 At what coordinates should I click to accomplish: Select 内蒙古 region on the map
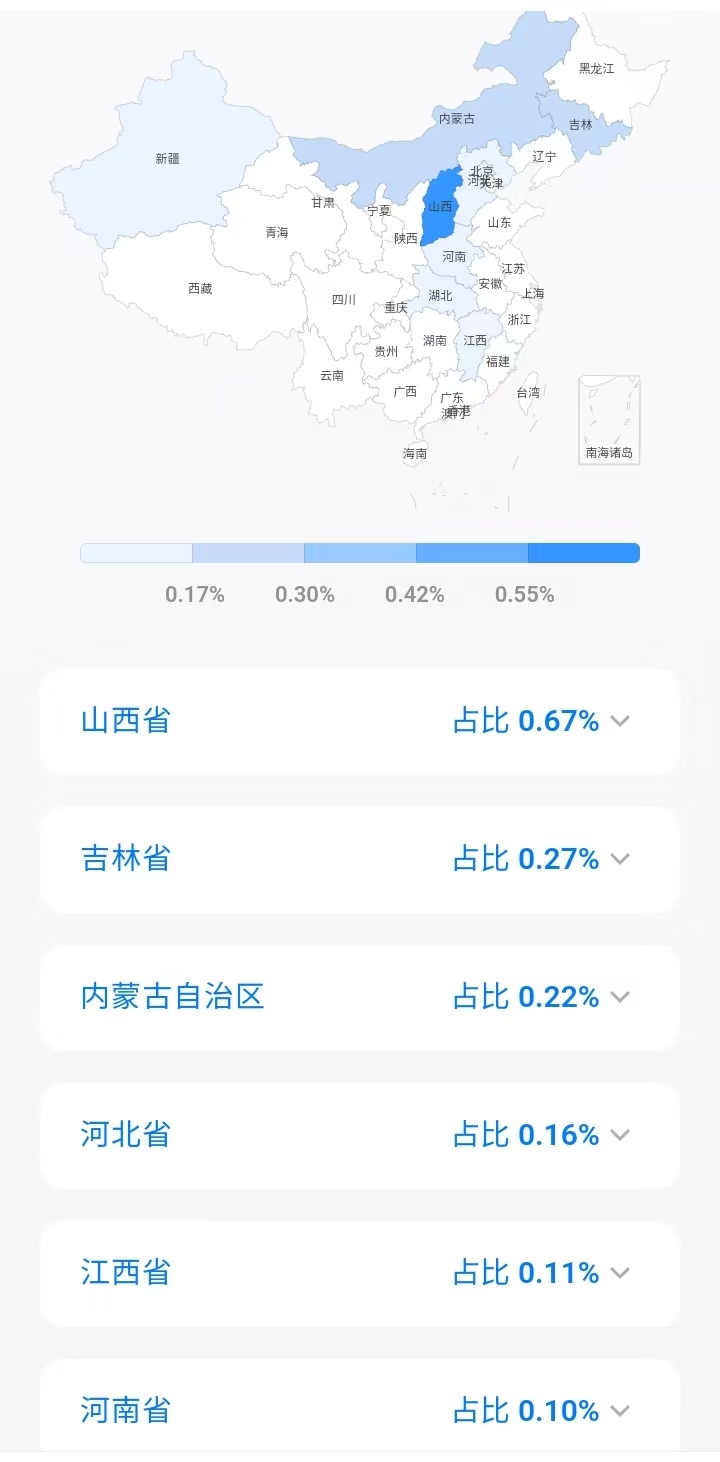point(456,119)
